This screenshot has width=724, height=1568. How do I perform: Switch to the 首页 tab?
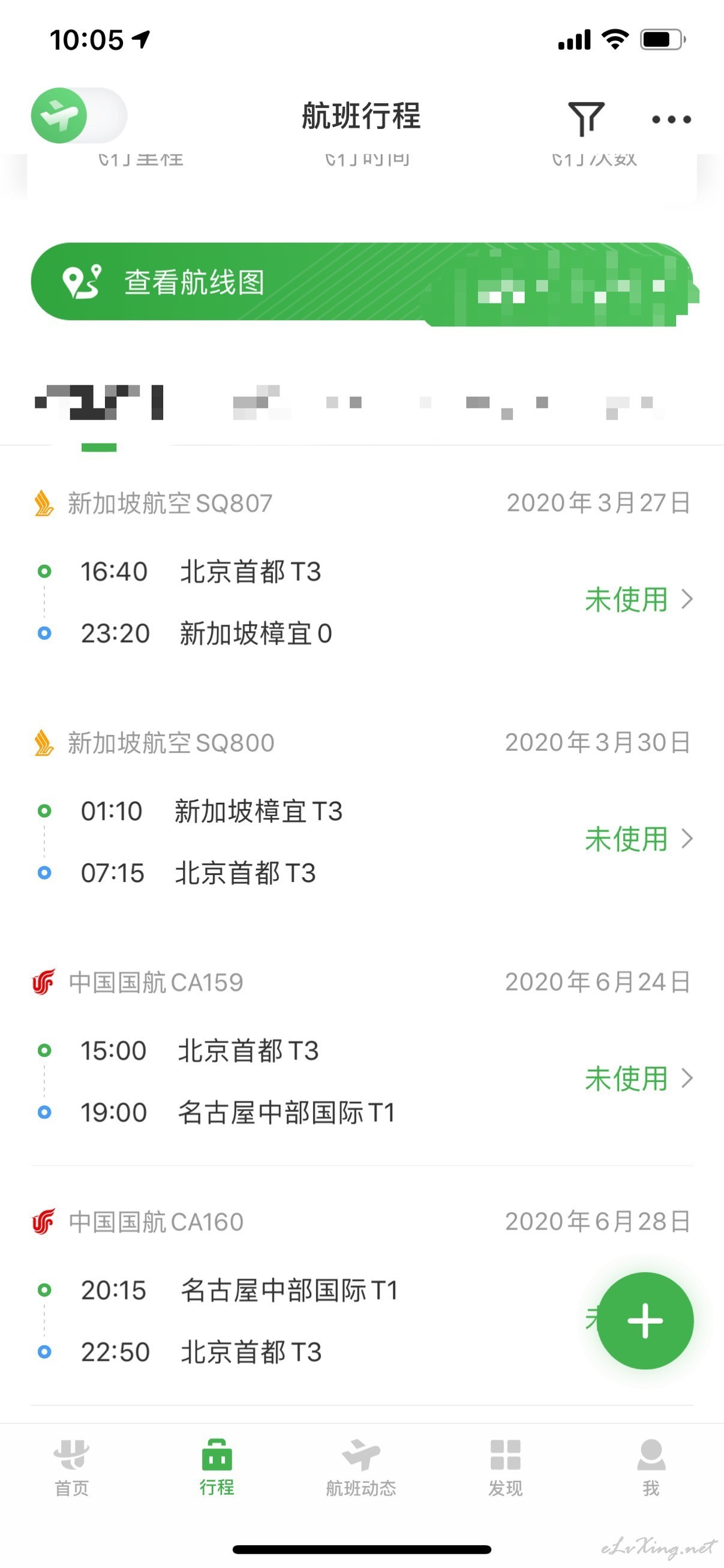72,1468
